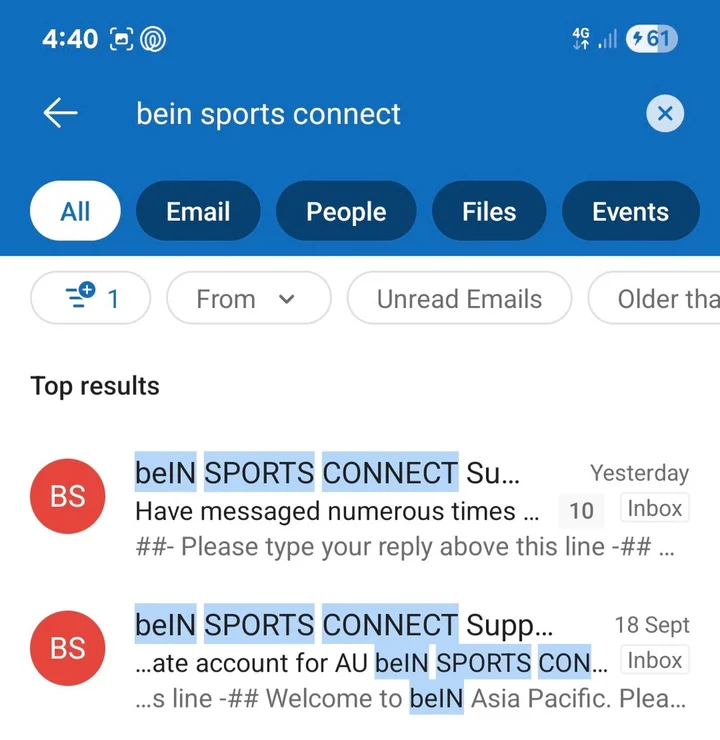This screenshot has width=720, height=740.
Task: Show Files results
Action: click(489, 212)
